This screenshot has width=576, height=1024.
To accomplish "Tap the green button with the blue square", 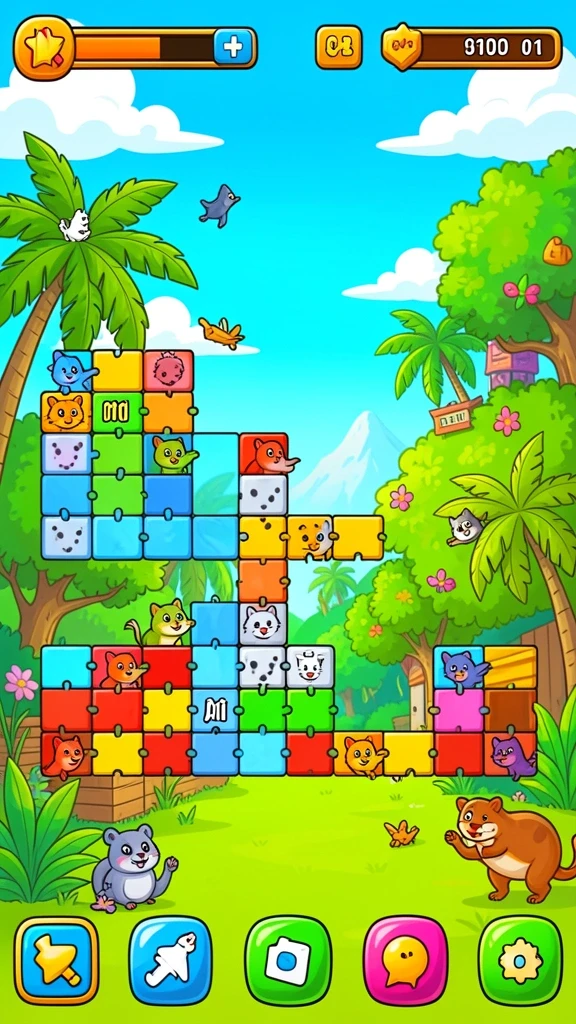I will point(288,960).
